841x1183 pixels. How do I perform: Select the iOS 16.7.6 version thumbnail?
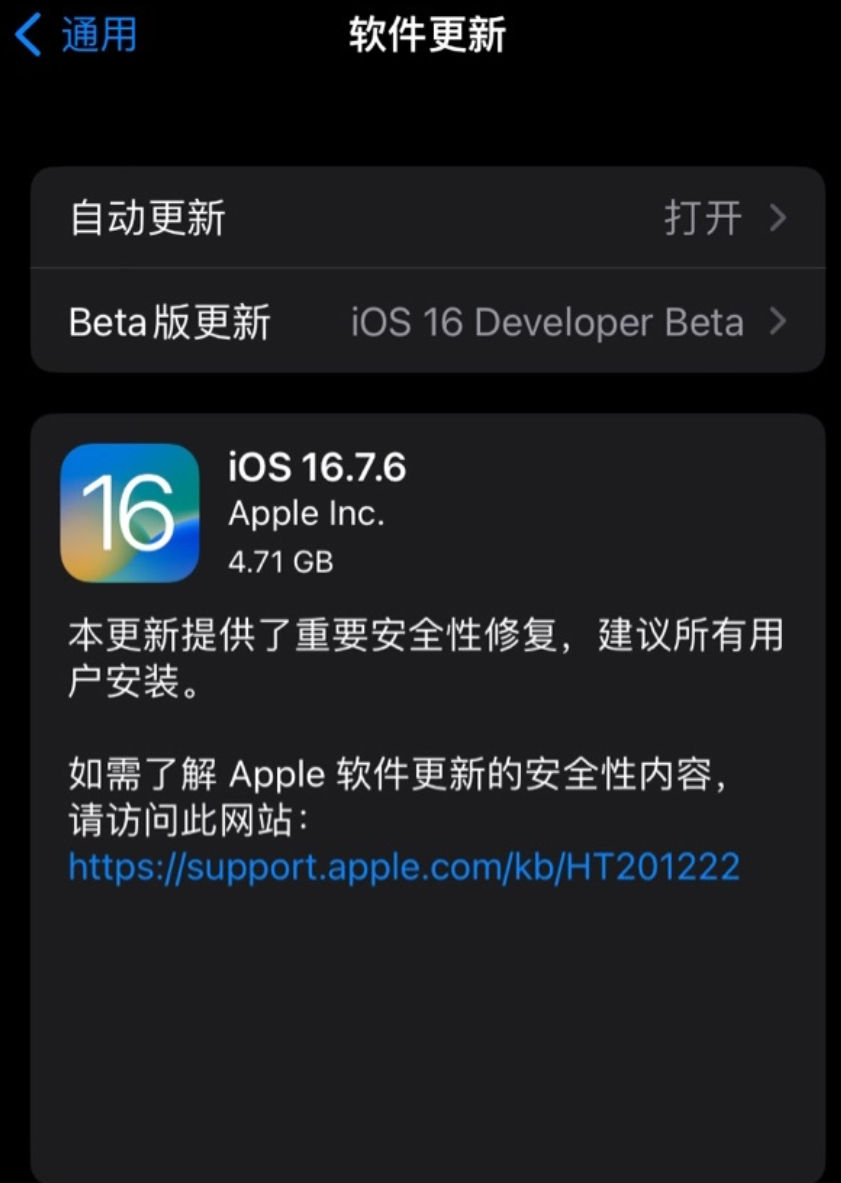[131, 511]
